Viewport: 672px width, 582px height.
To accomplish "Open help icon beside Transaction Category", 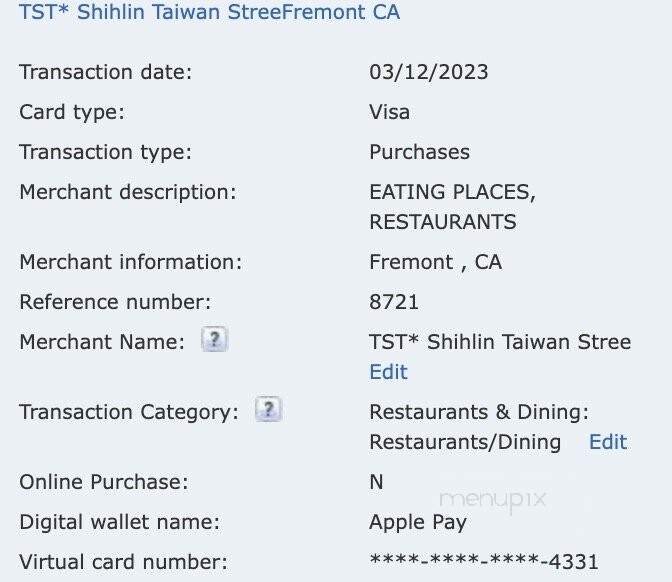I will tap(268, 410).
